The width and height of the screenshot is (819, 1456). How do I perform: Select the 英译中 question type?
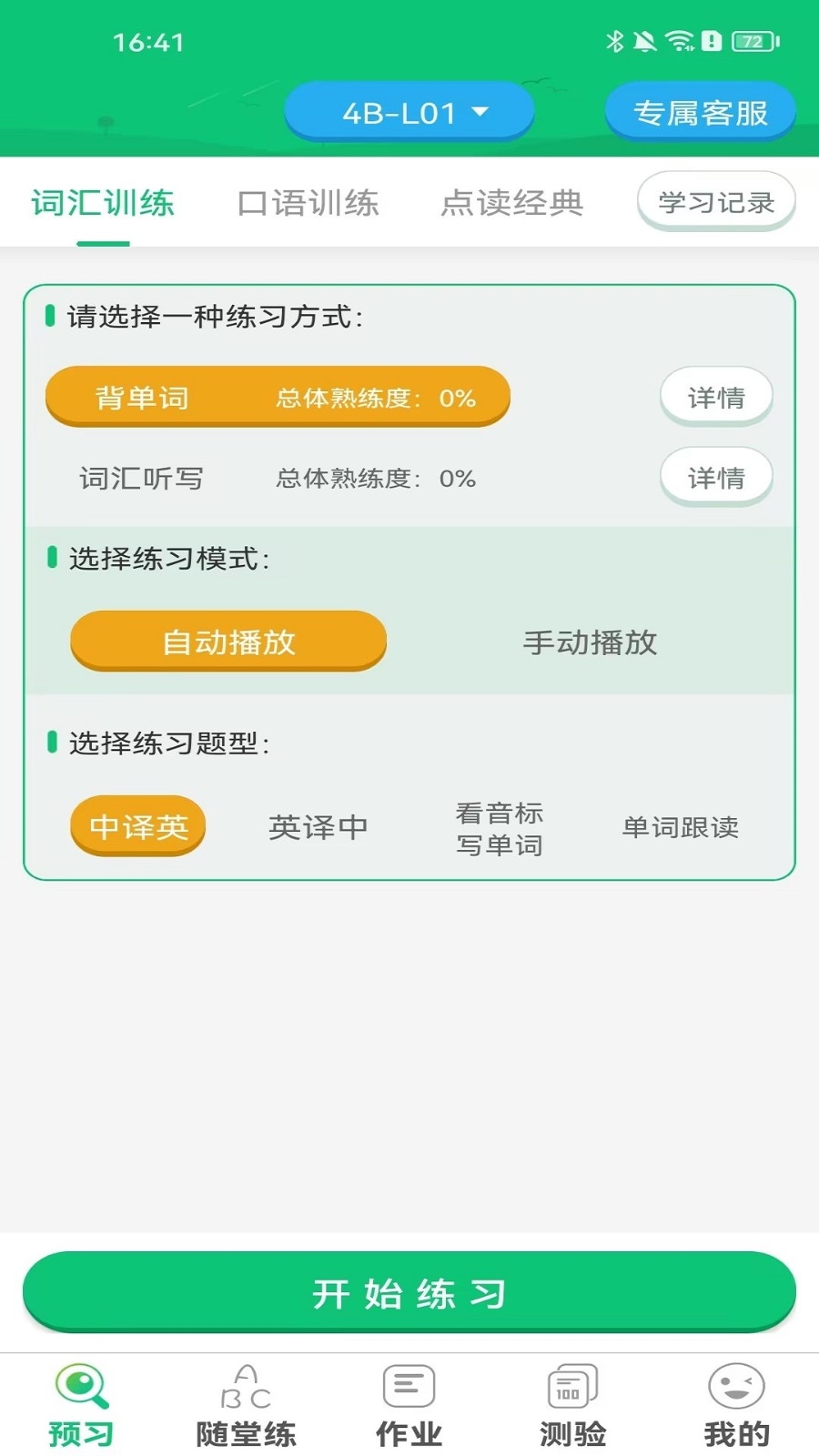click(318, 827)
